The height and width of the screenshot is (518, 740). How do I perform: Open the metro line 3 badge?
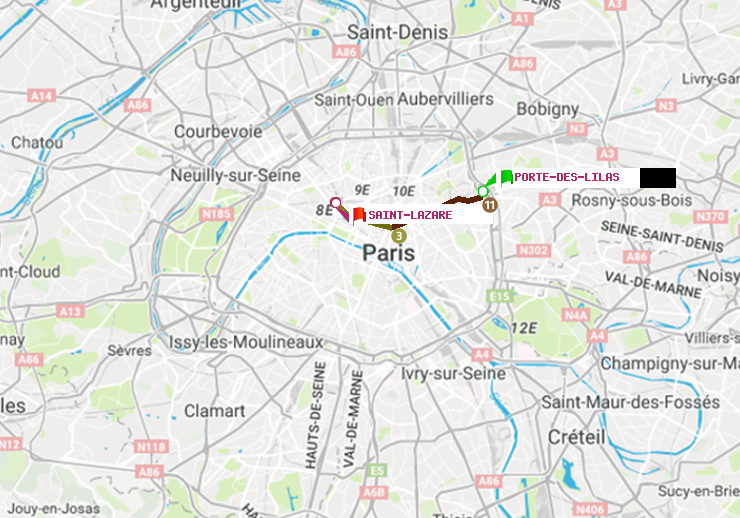(x=399, y=236)
